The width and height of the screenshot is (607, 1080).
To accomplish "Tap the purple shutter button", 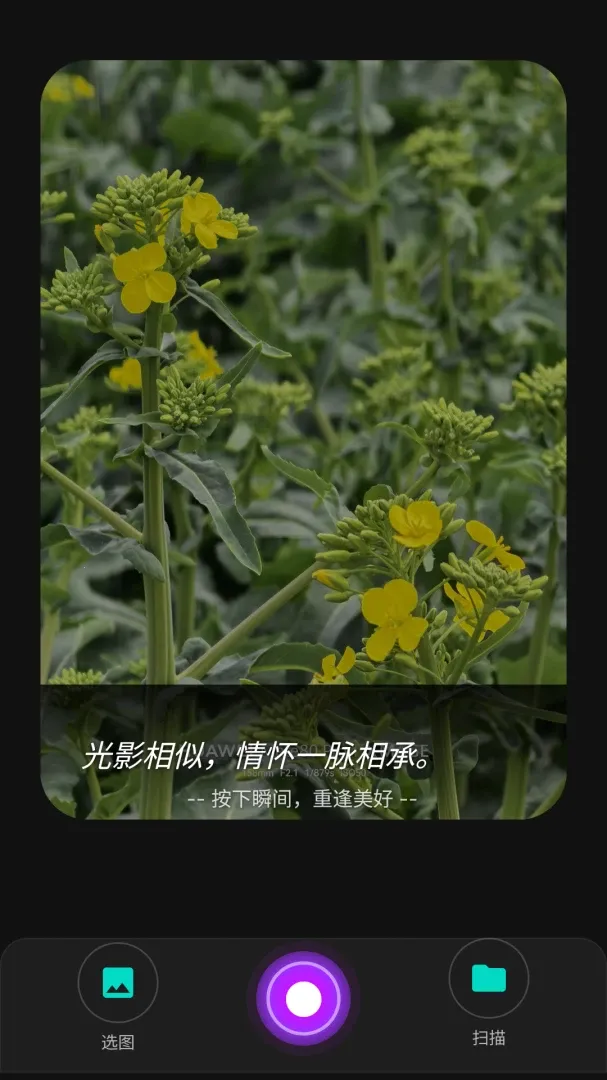I will (303, 999).
